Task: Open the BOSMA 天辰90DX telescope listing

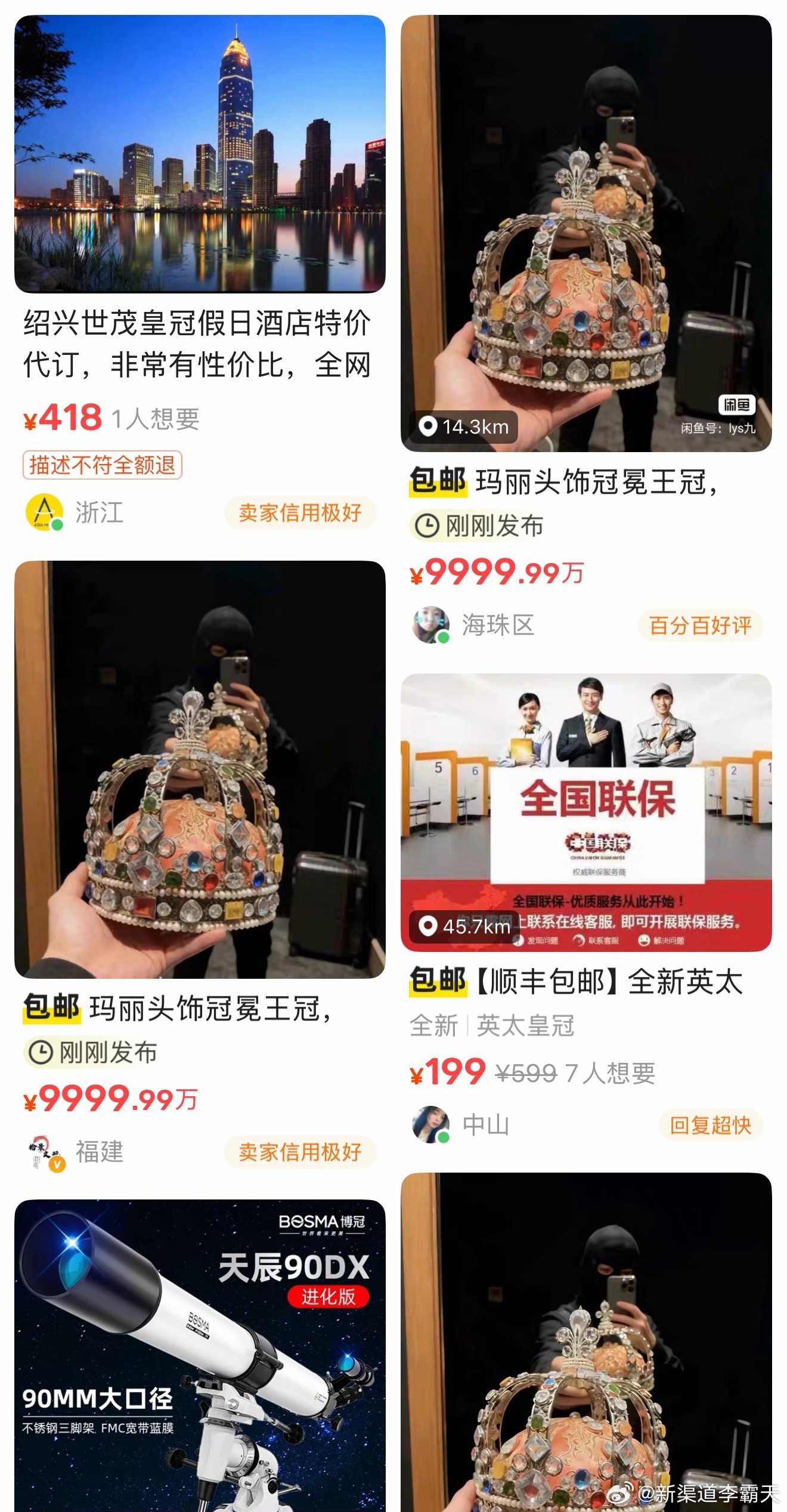Action: 200,1354
